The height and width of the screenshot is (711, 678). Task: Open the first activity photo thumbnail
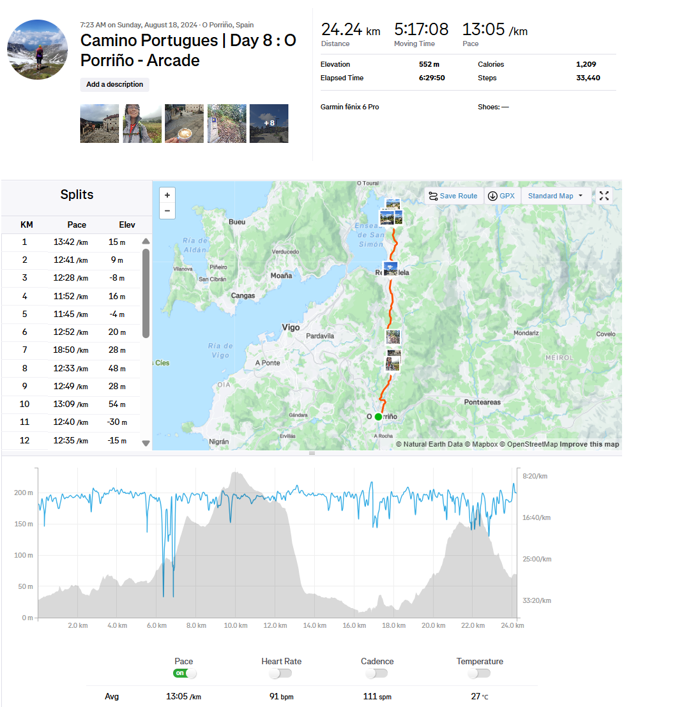click(x=99, y=123)
